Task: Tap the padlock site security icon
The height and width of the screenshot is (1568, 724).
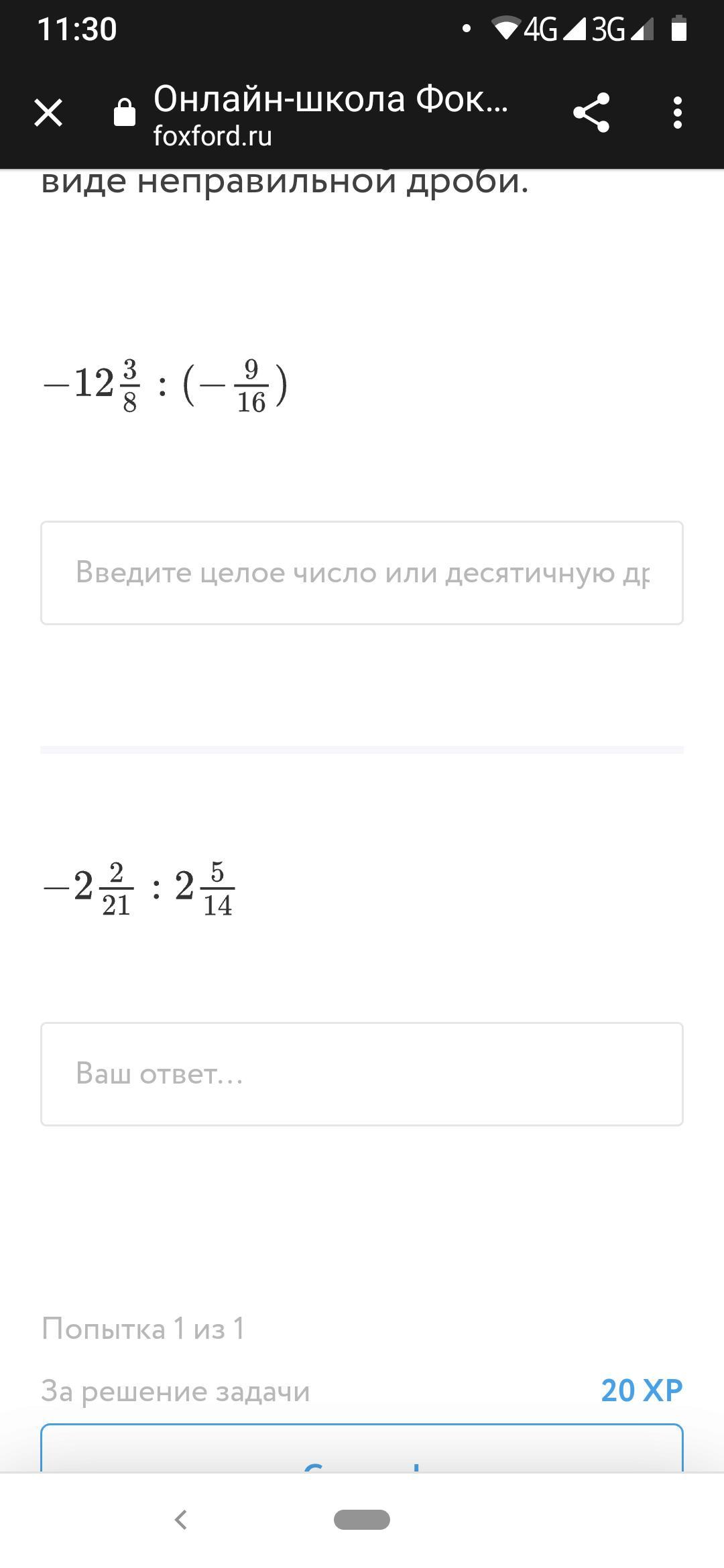Action: (x=125, y=113)
